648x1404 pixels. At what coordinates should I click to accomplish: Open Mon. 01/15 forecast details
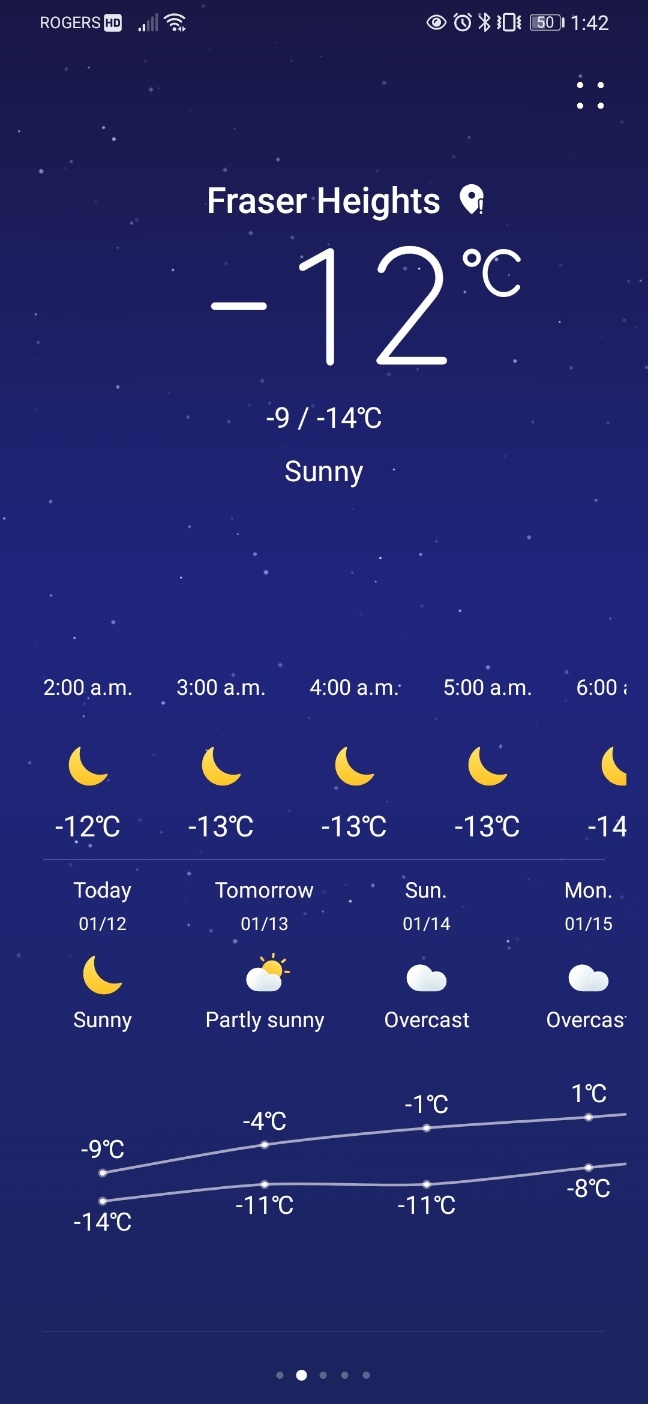pyautogui.click(x=588, y=955)
